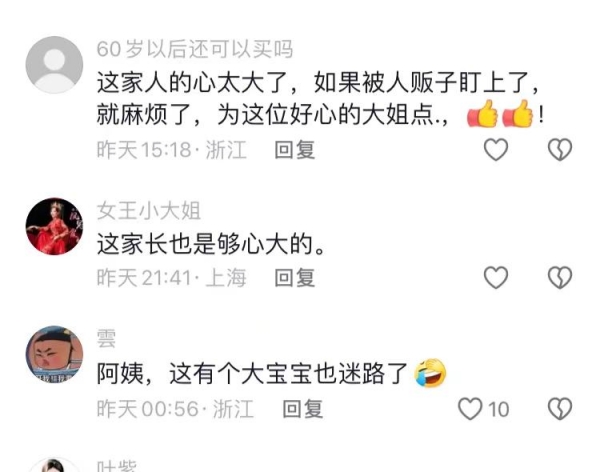Dislike 女王小大姐's comment
This screenshot has width=600, height=472.
(560, 278)
